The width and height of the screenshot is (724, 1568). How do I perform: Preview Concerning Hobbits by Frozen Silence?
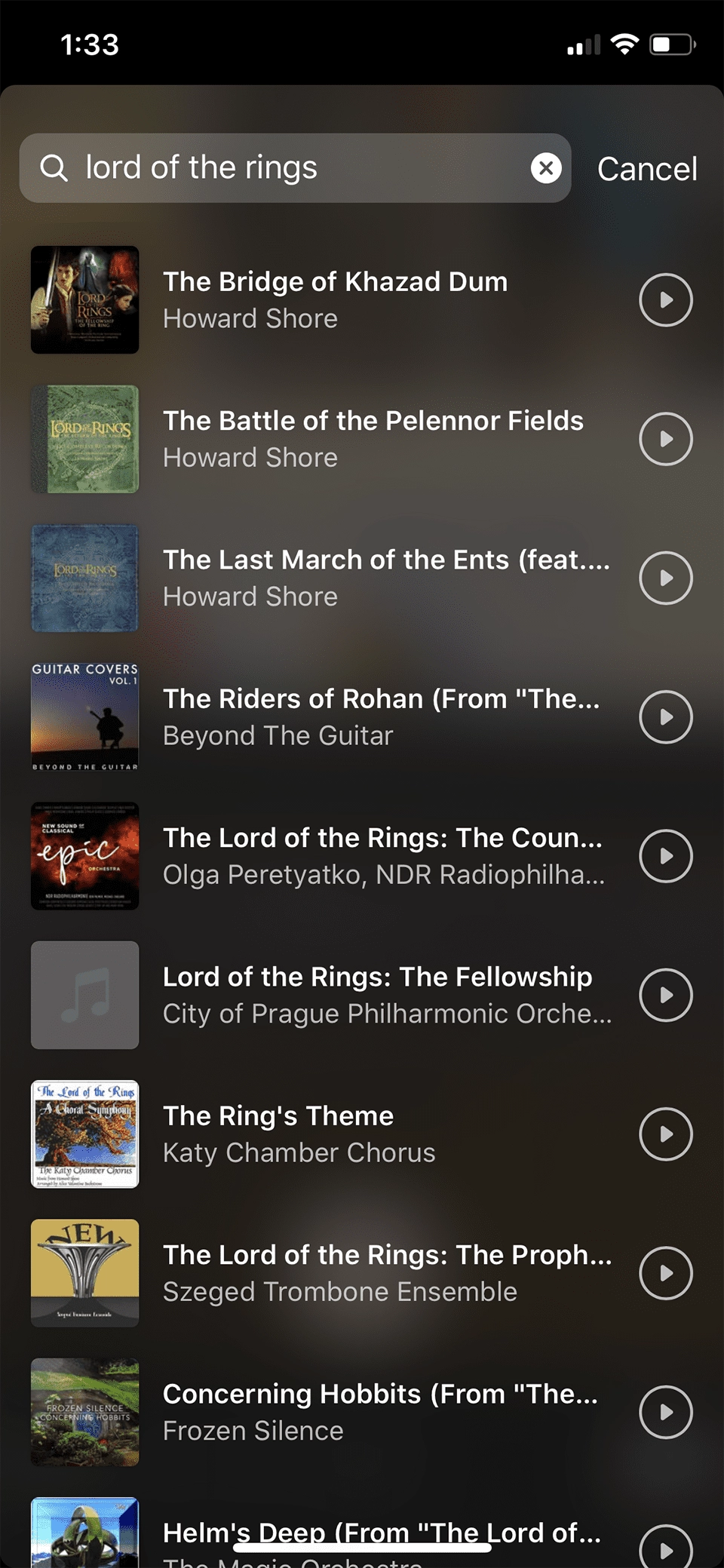[x=665, y=1413]
